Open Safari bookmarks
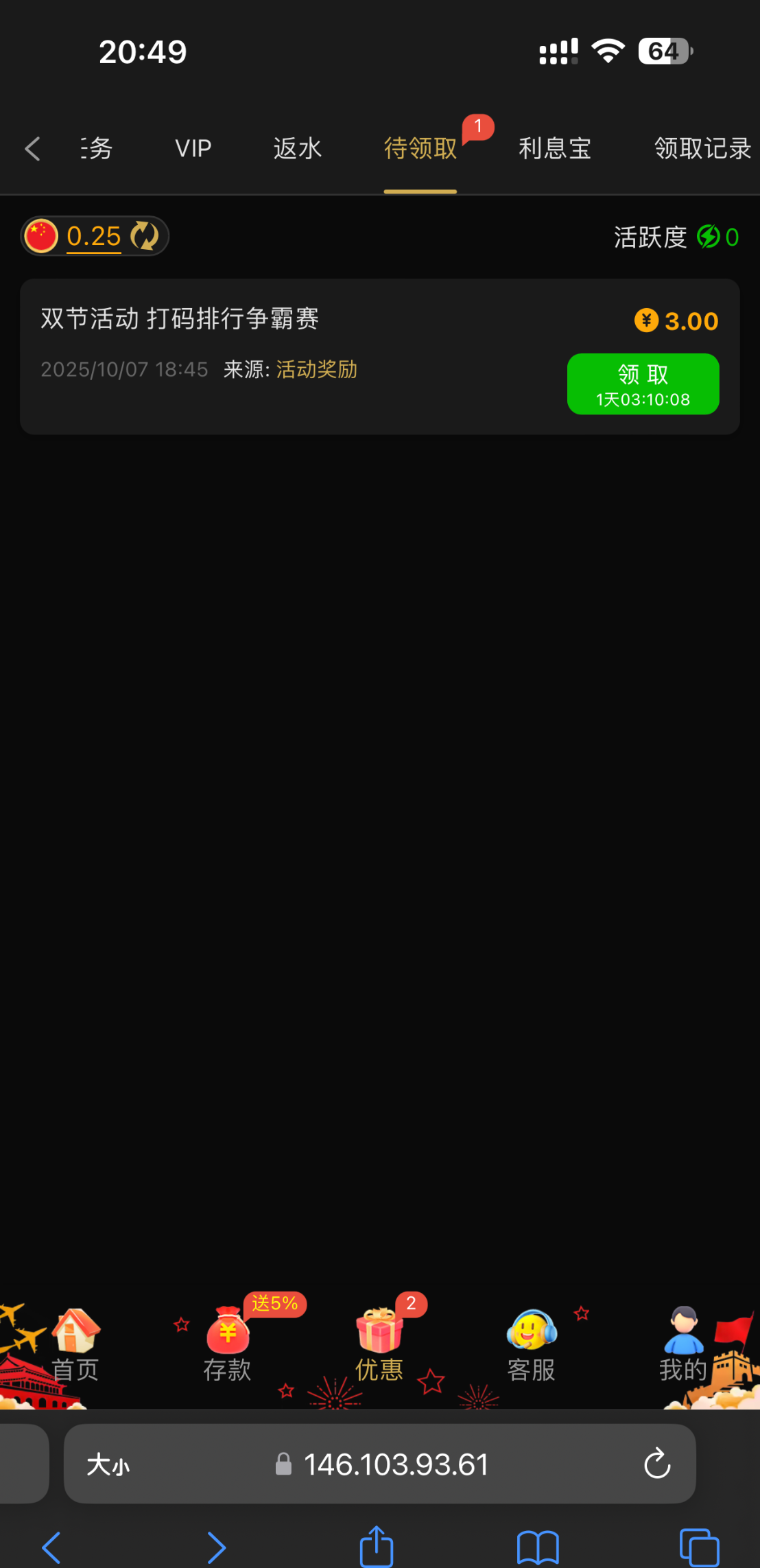This screenshot has height=1568, width=760. [538, 1547]
